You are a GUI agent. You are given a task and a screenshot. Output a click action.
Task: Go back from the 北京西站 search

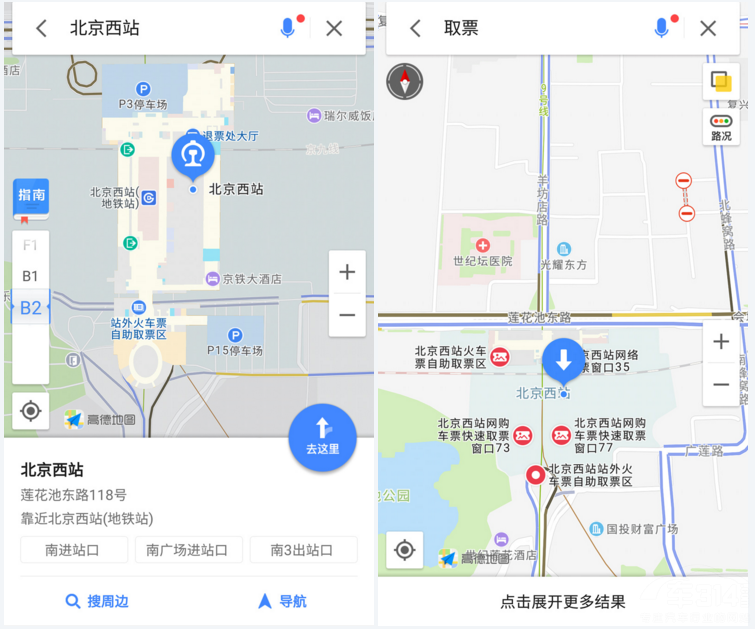[x=41, y=28]
